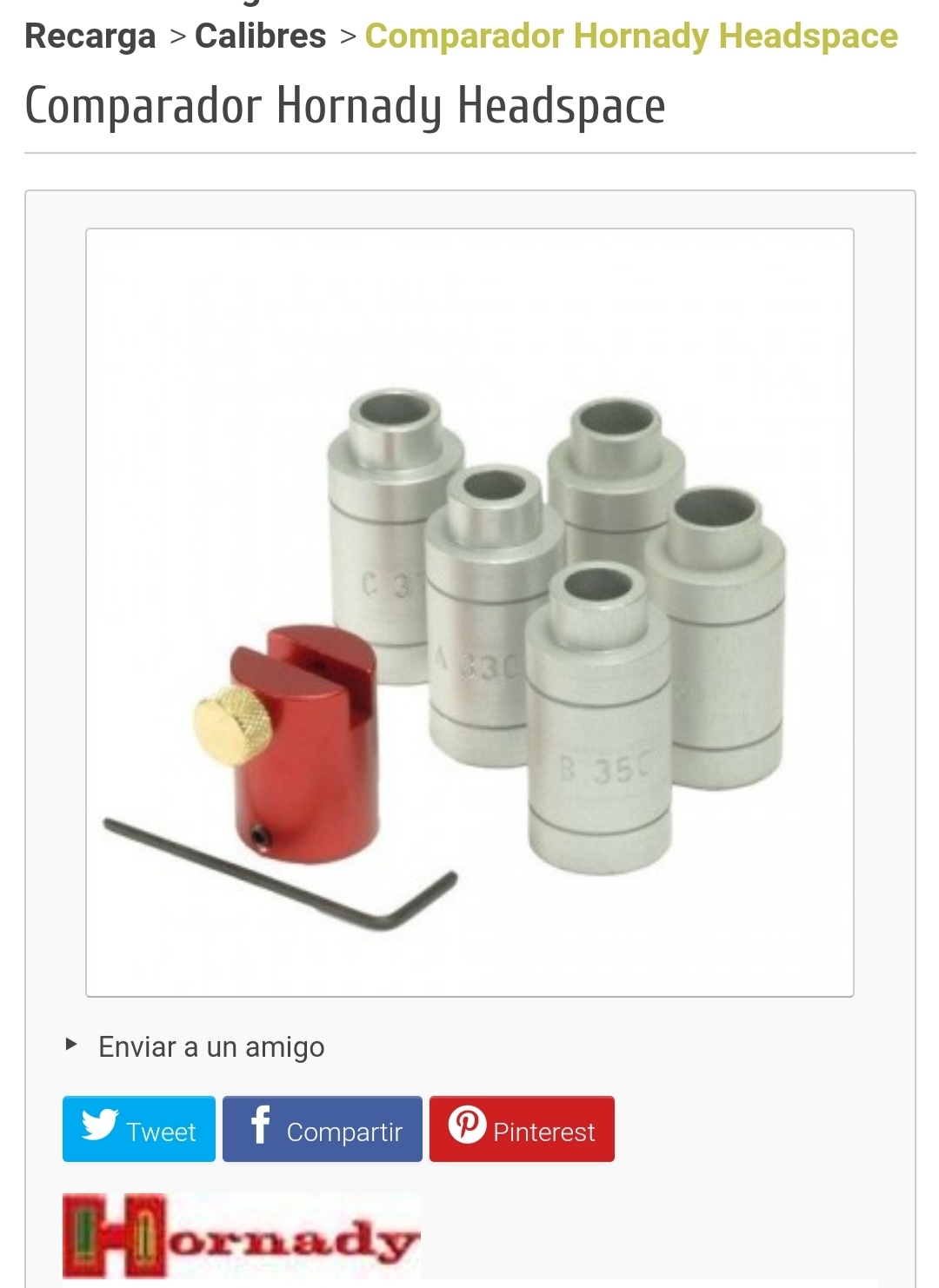Enlarge the Hornady Headspace product image
The width and height of the screenshot is (939, 1288).
coord(469,612)
